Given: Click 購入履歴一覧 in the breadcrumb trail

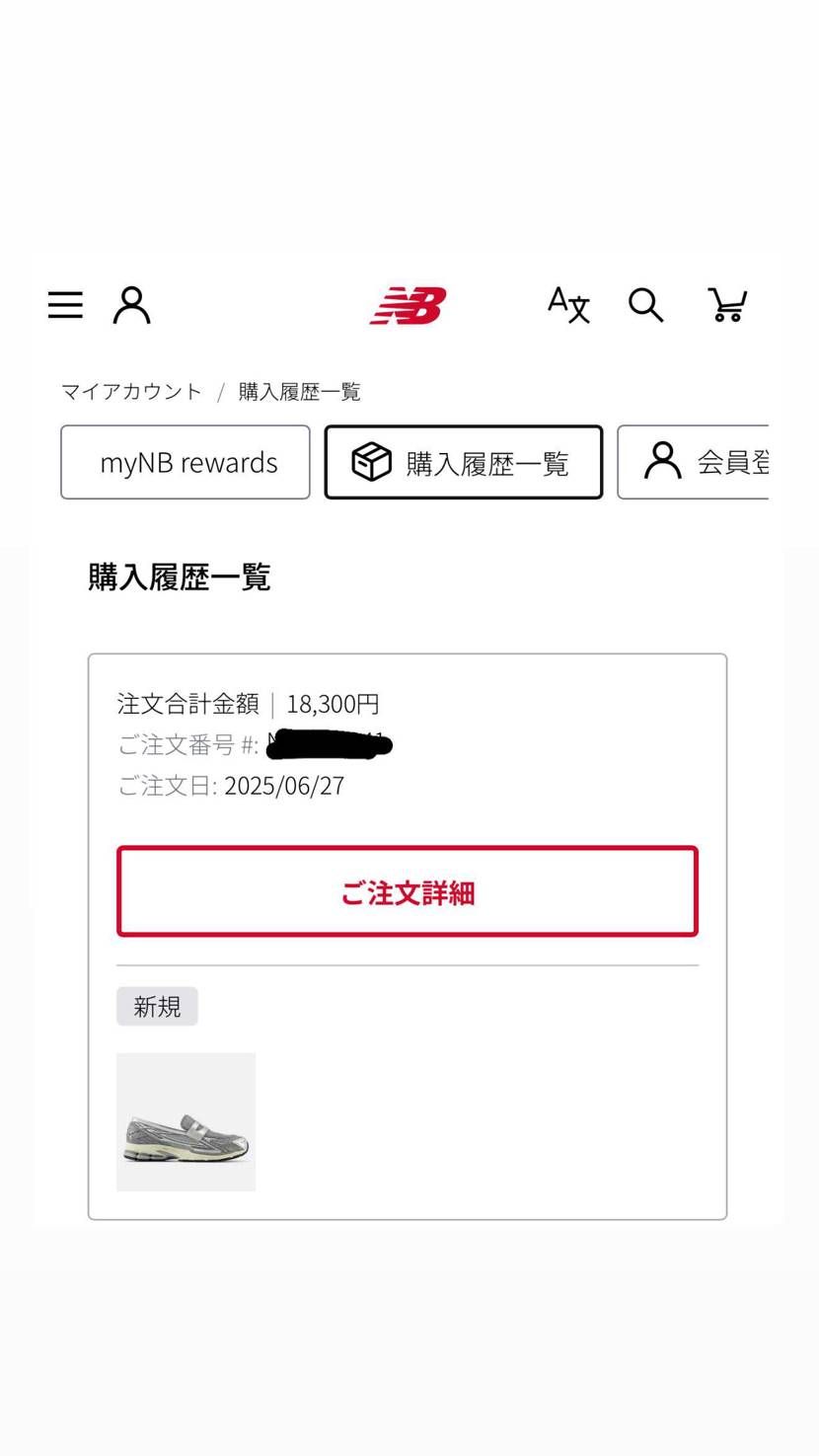Looking at the screenshot, I should click(299, 392).
